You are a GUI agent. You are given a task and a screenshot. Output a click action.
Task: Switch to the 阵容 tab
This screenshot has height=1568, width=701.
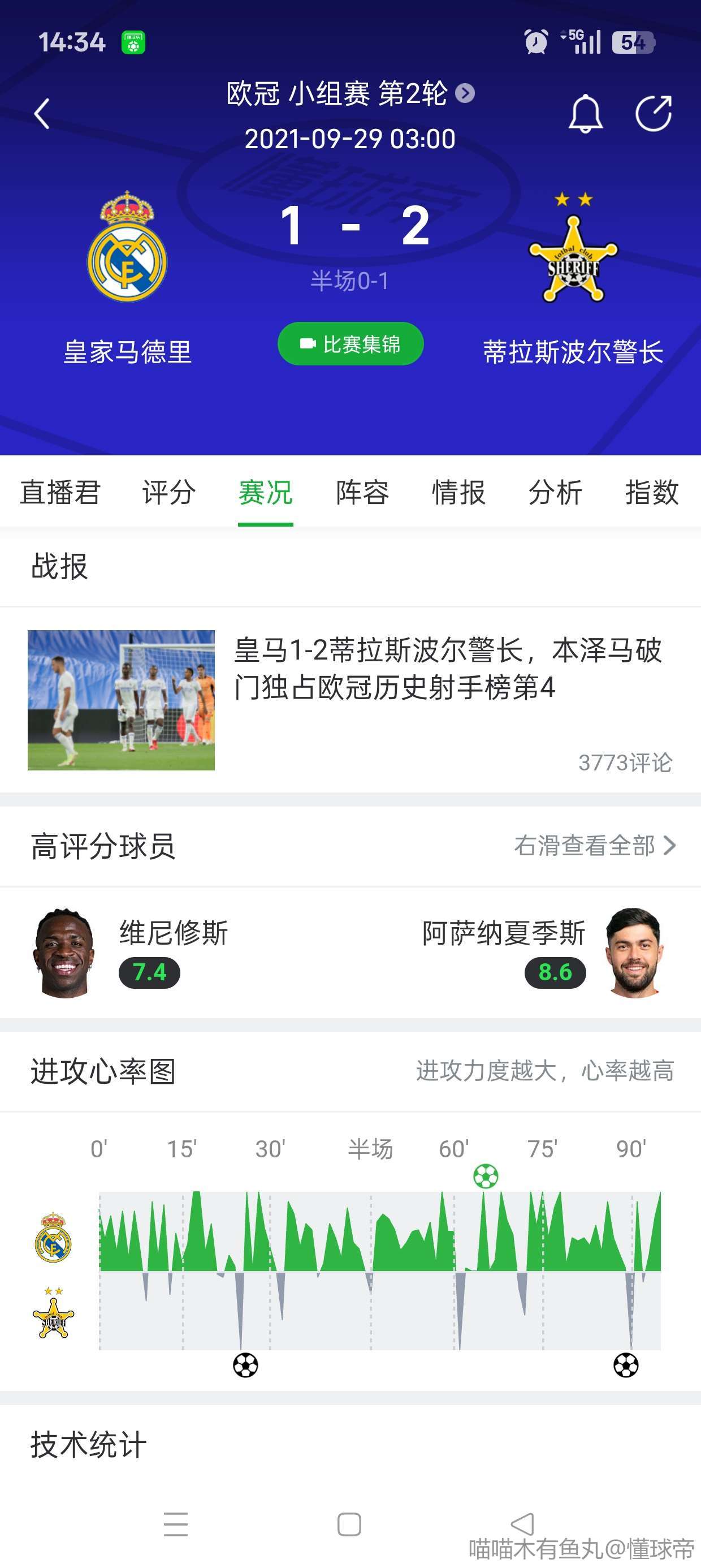[x=362, y=493]
